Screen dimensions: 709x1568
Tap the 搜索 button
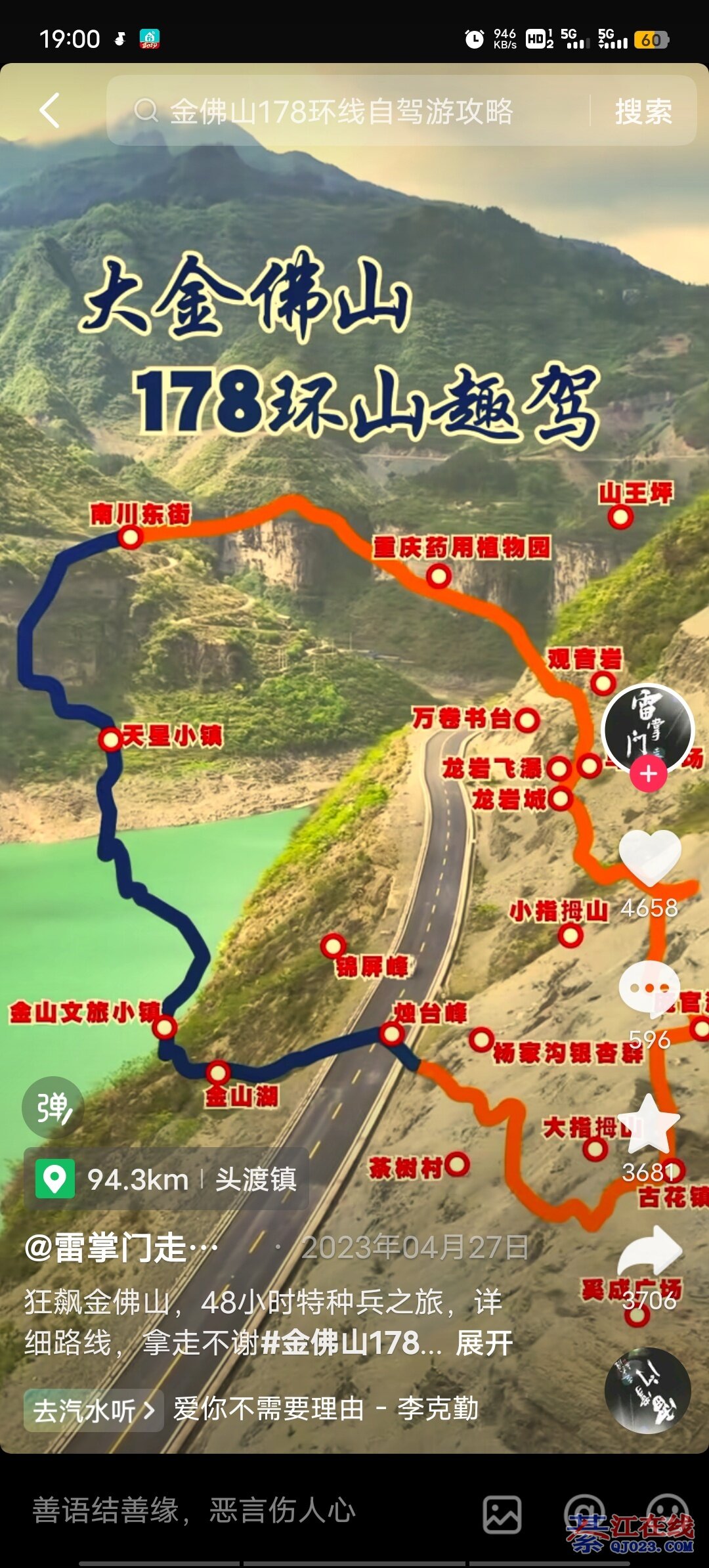coord(643,112)
